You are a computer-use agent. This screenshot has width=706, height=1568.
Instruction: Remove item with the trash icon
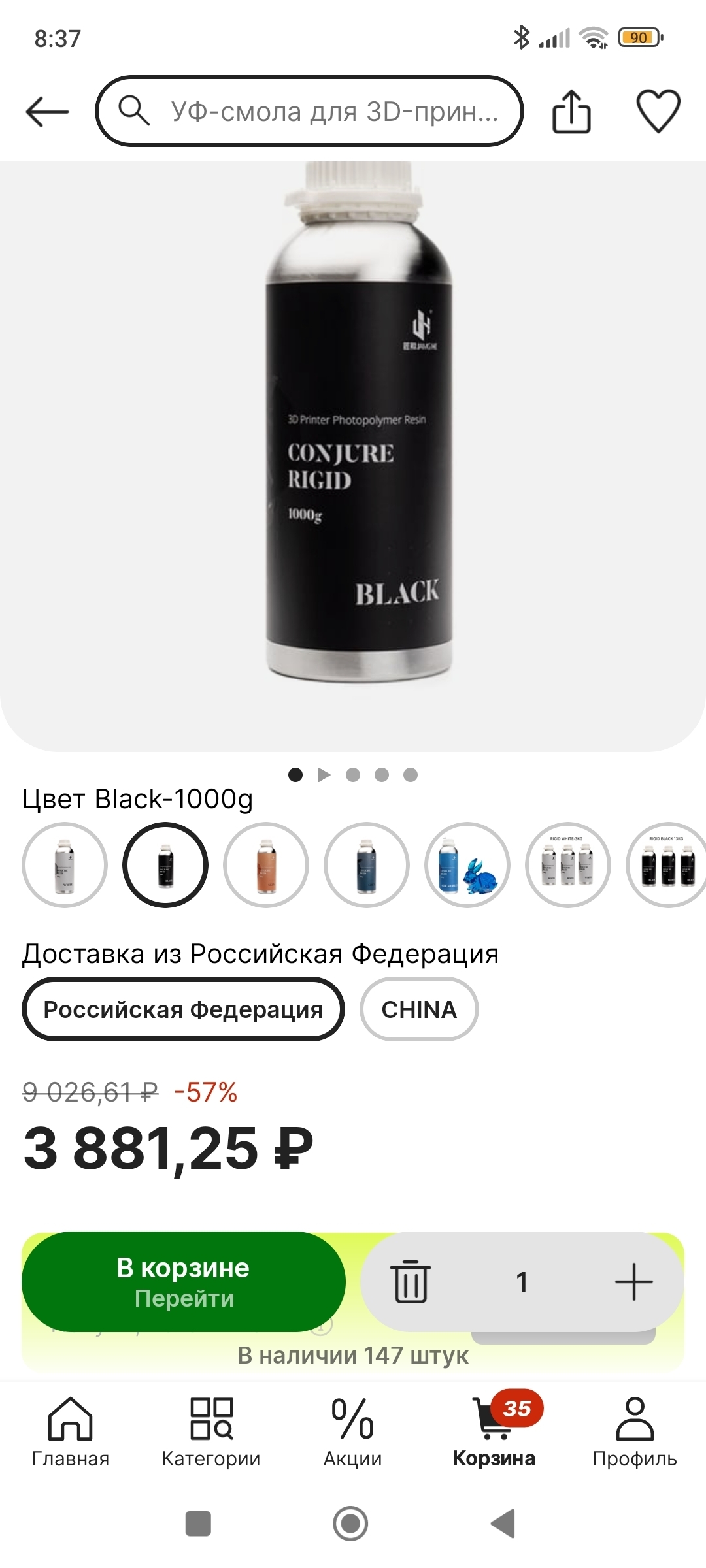[411, 1282]
